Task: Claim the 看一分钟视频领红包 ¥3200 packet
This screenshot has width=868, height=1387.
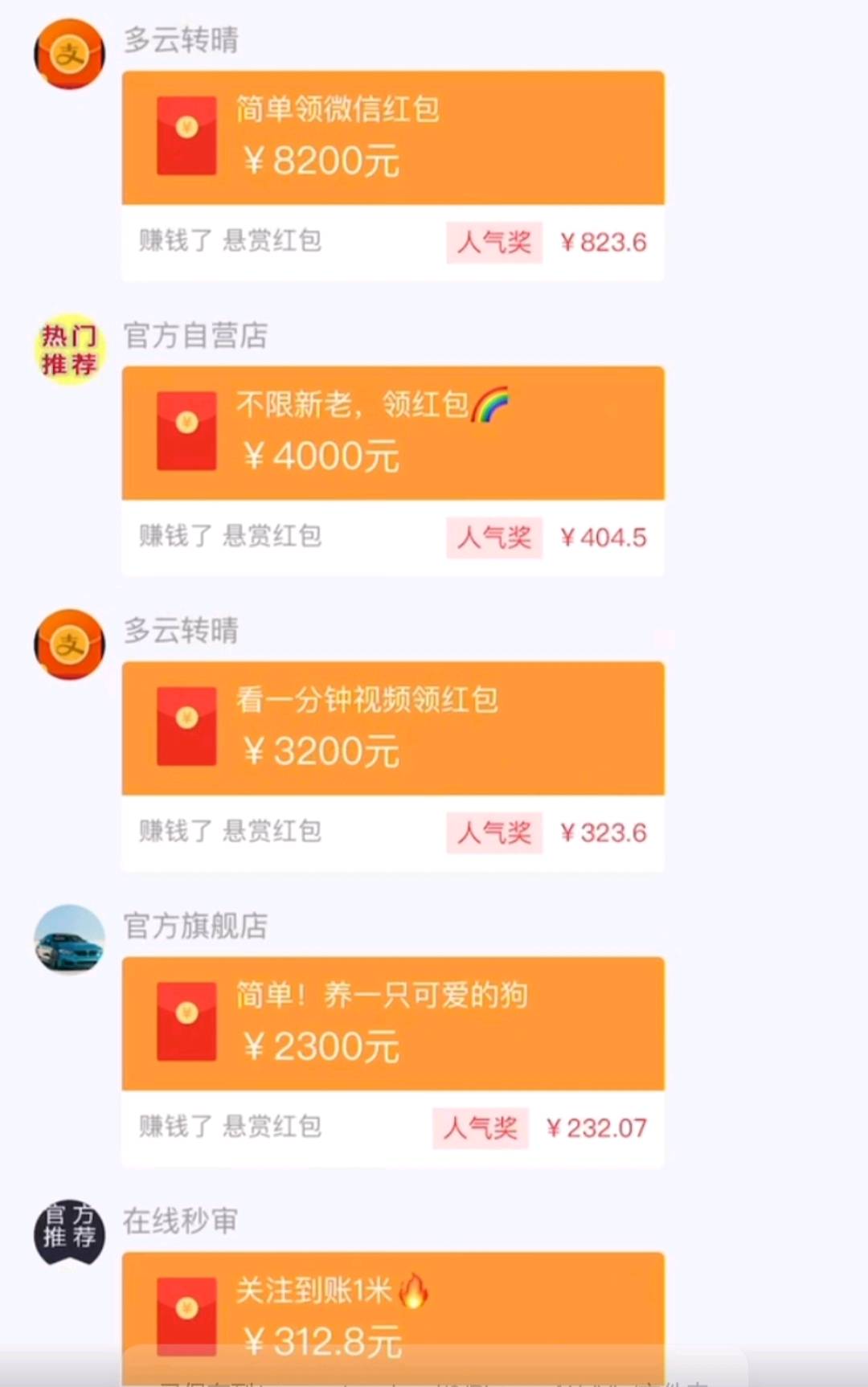Action: tap(393, 728)
